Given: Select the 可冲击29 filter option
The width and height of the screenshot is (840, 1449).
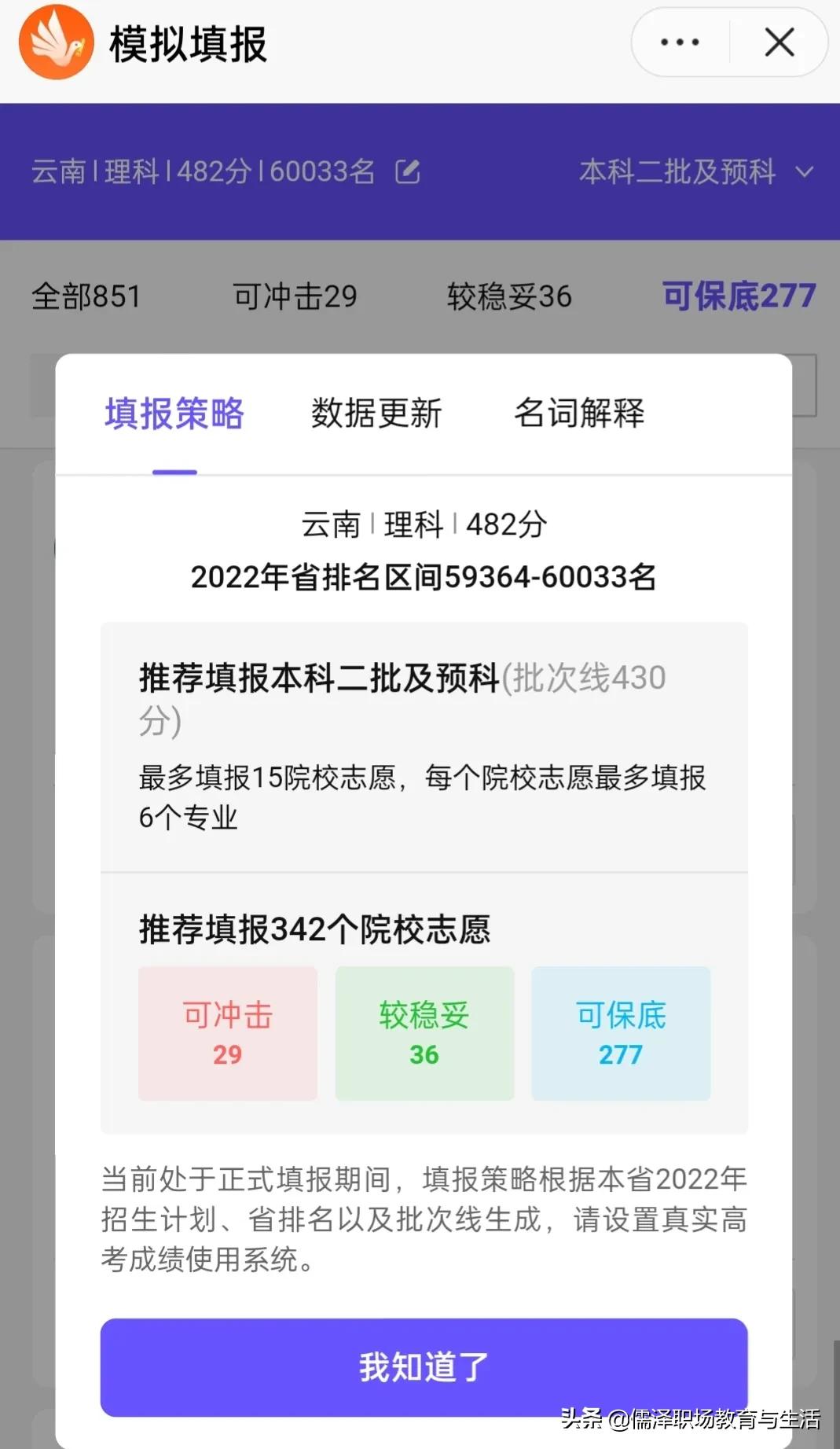Looking at the screenshot, I should [295, 297].
